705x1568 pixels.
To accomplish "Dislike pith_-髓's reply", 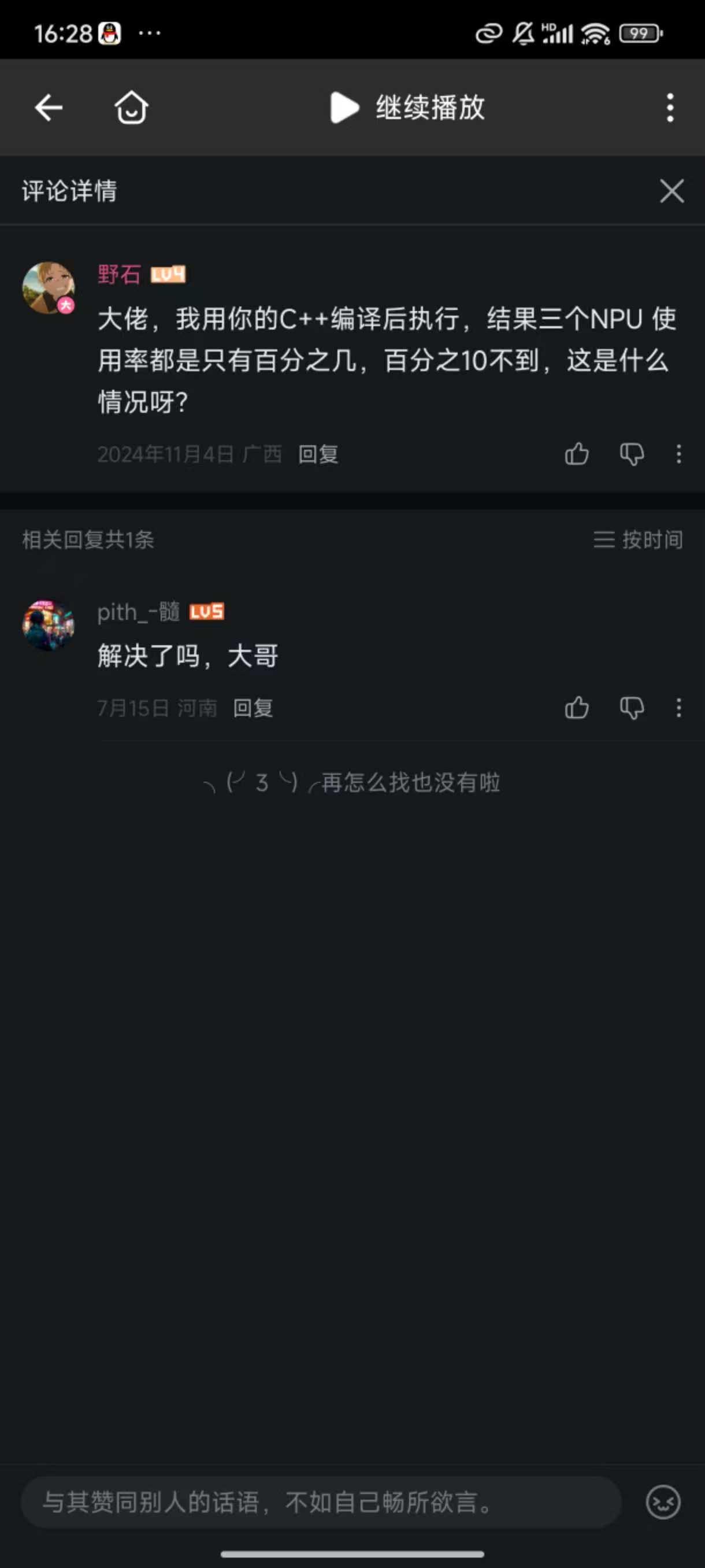I will pyautogui.click(x=632, y=708).
